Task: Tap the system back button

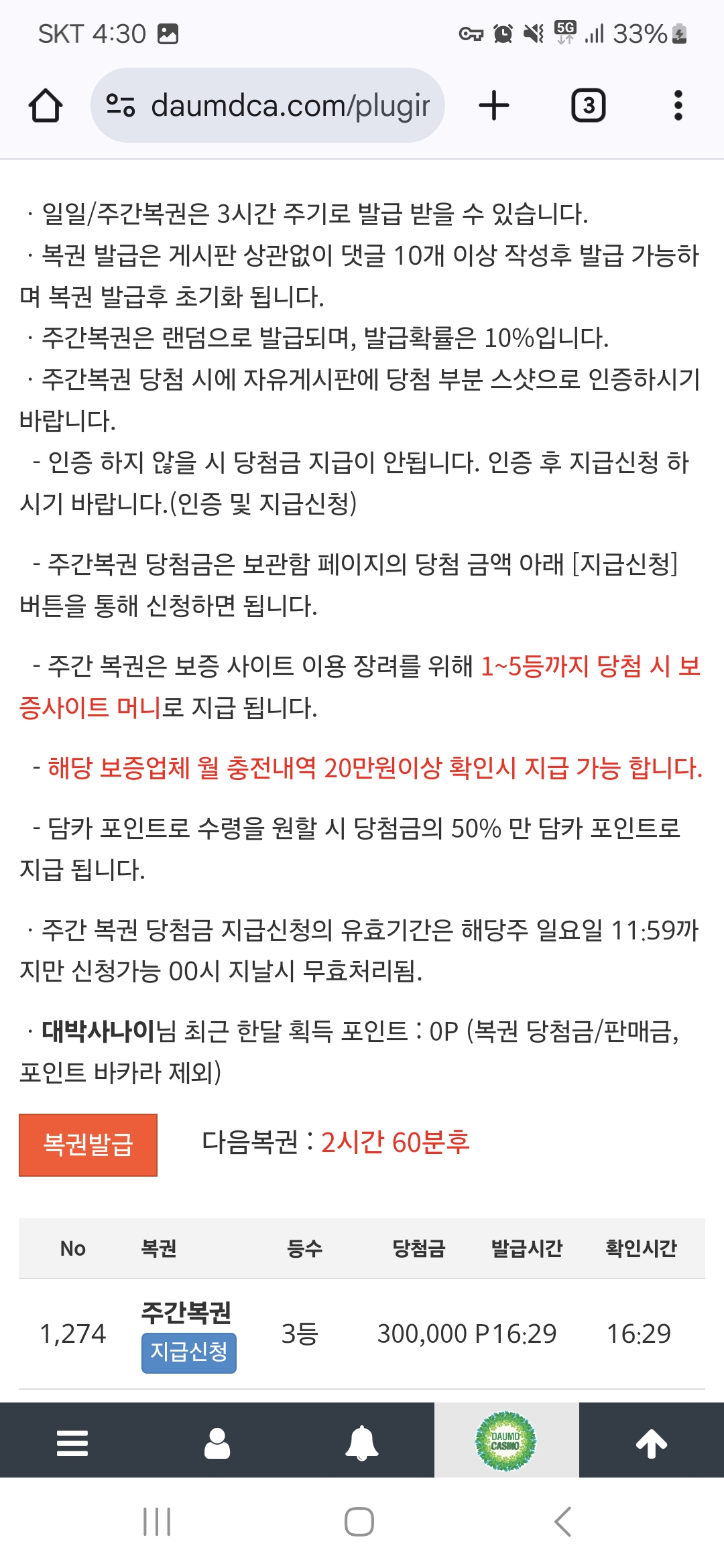Action: (563, 1522)
